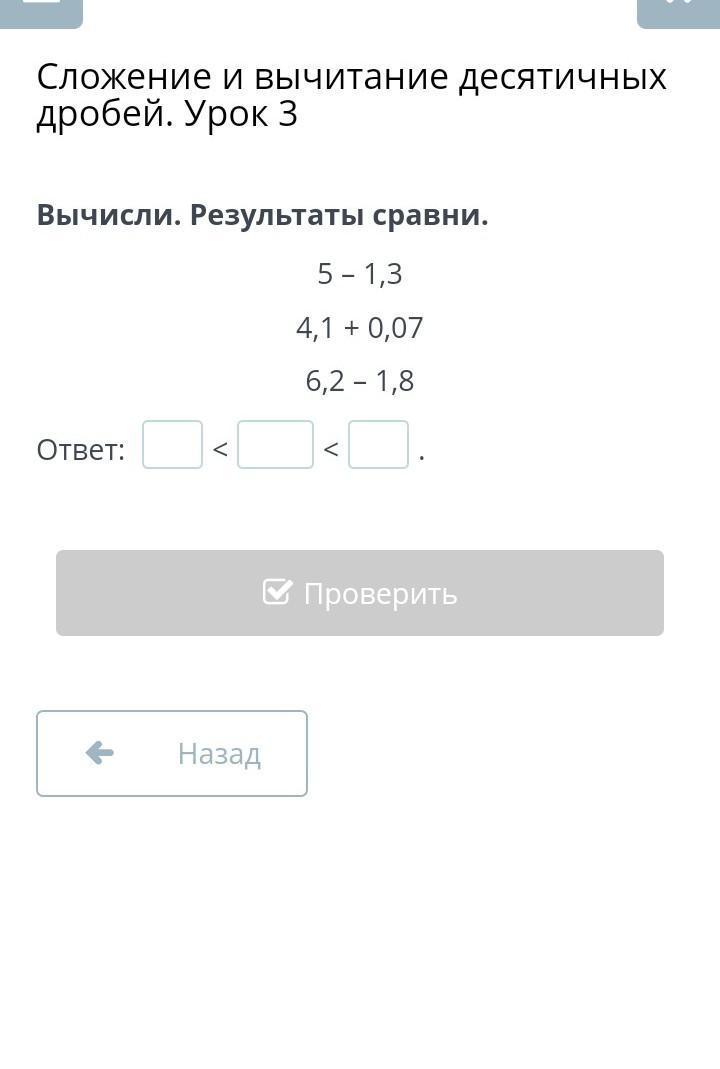Screen dimensions: 720x1069
Task: Tap the first answer box
Action: [x=172, y=445]
